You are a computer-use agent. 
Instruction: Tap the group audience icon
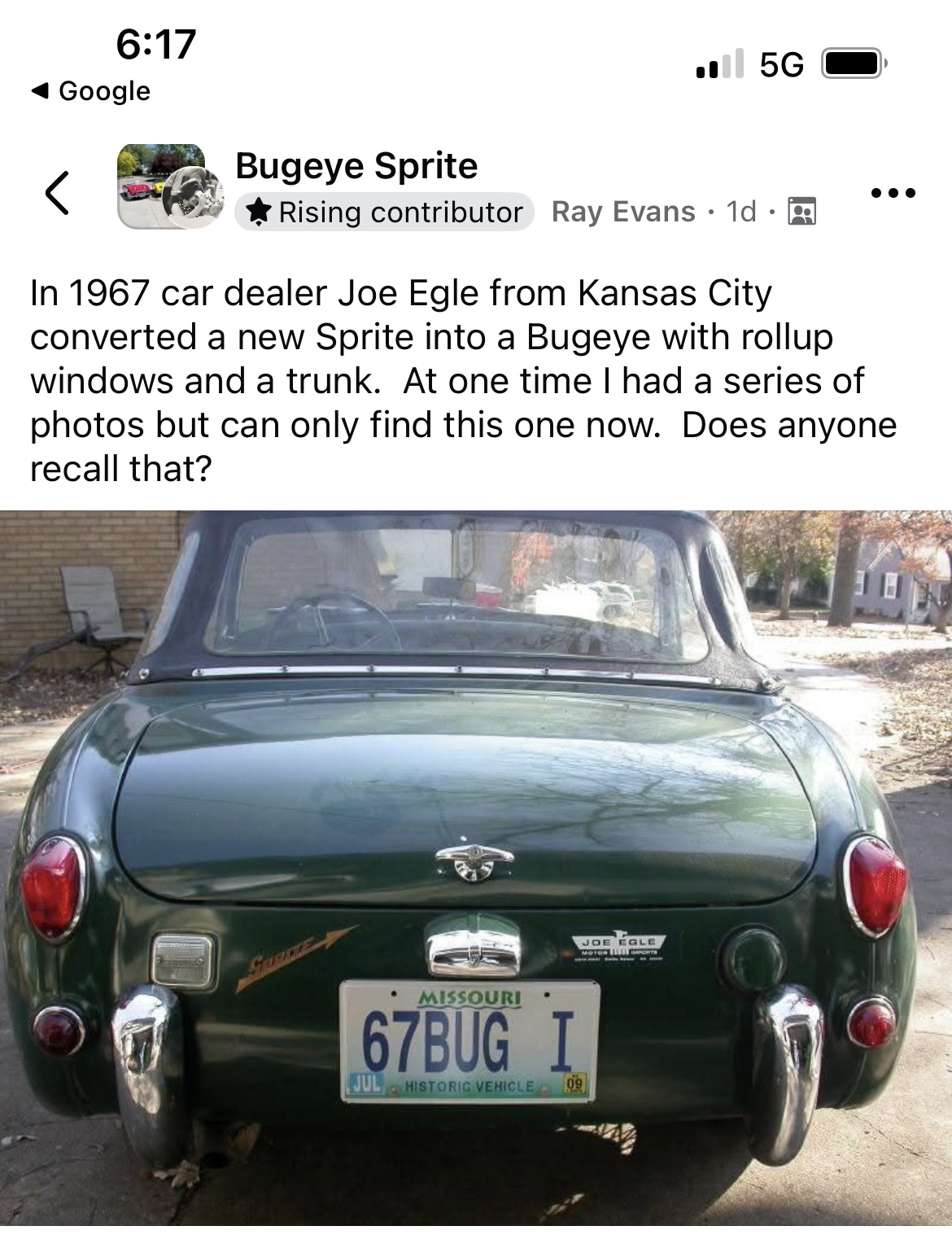(802, 212)
